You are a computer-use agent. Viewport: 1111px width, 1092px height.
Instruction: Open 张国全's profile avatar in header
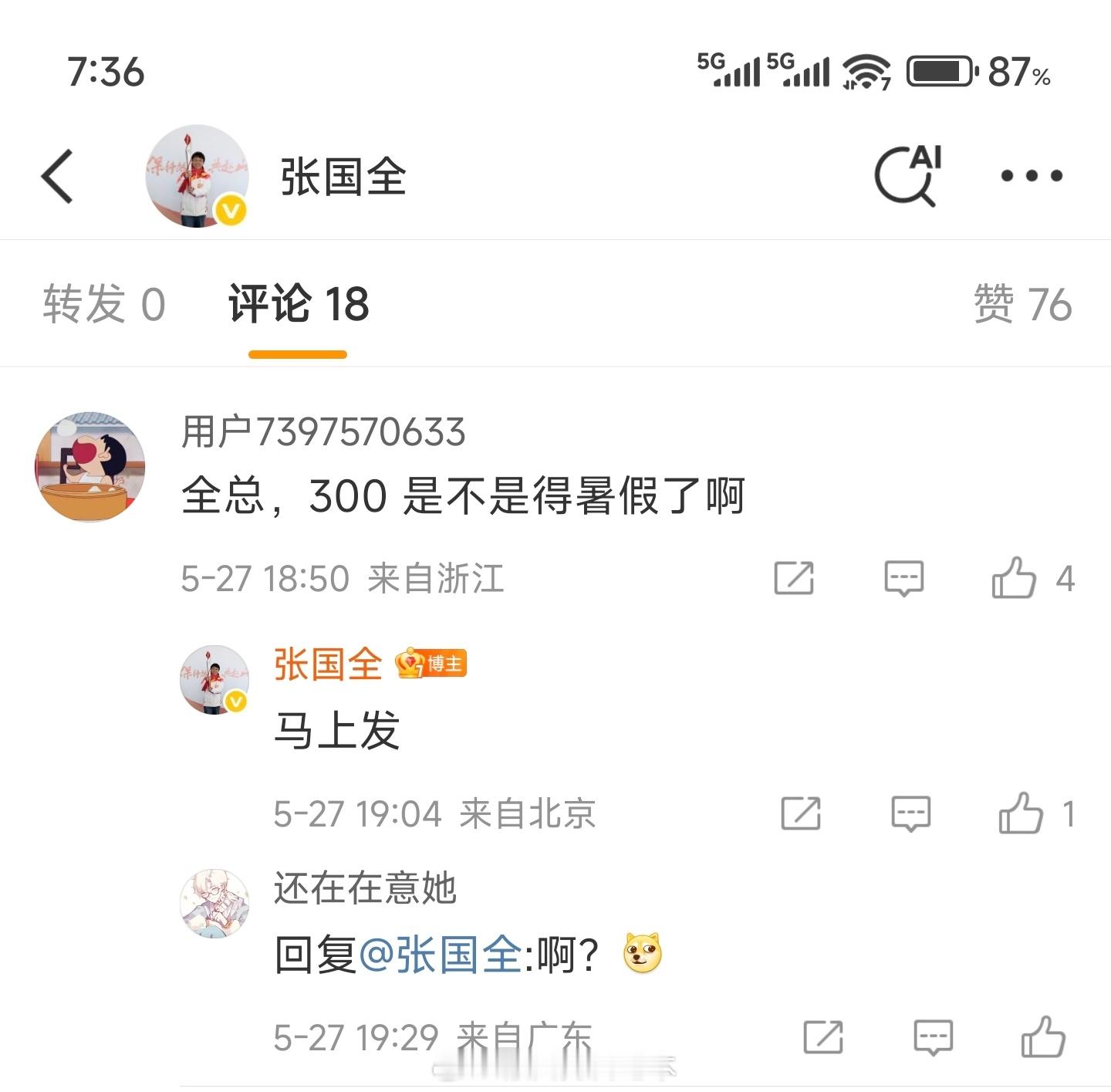[x=197, y=177]
